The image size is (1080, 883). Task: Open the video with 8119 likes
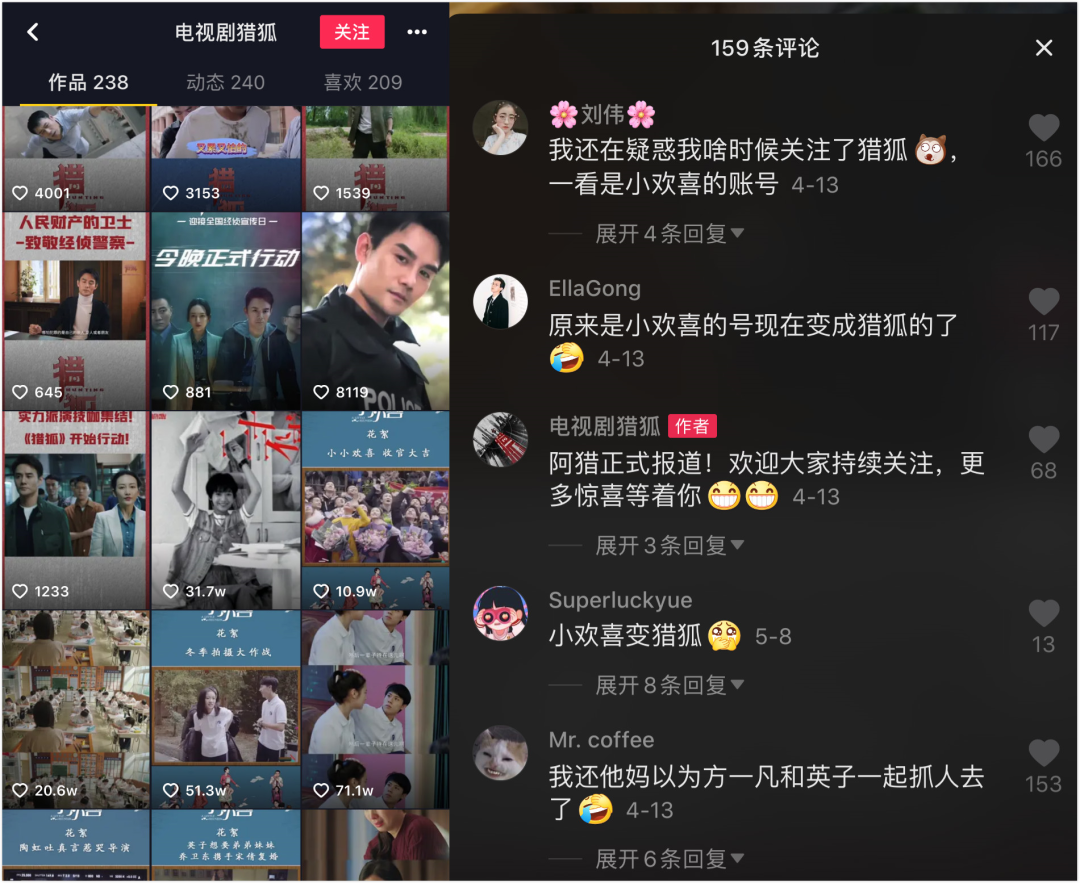pyautogui.click(x=375, y=310)
